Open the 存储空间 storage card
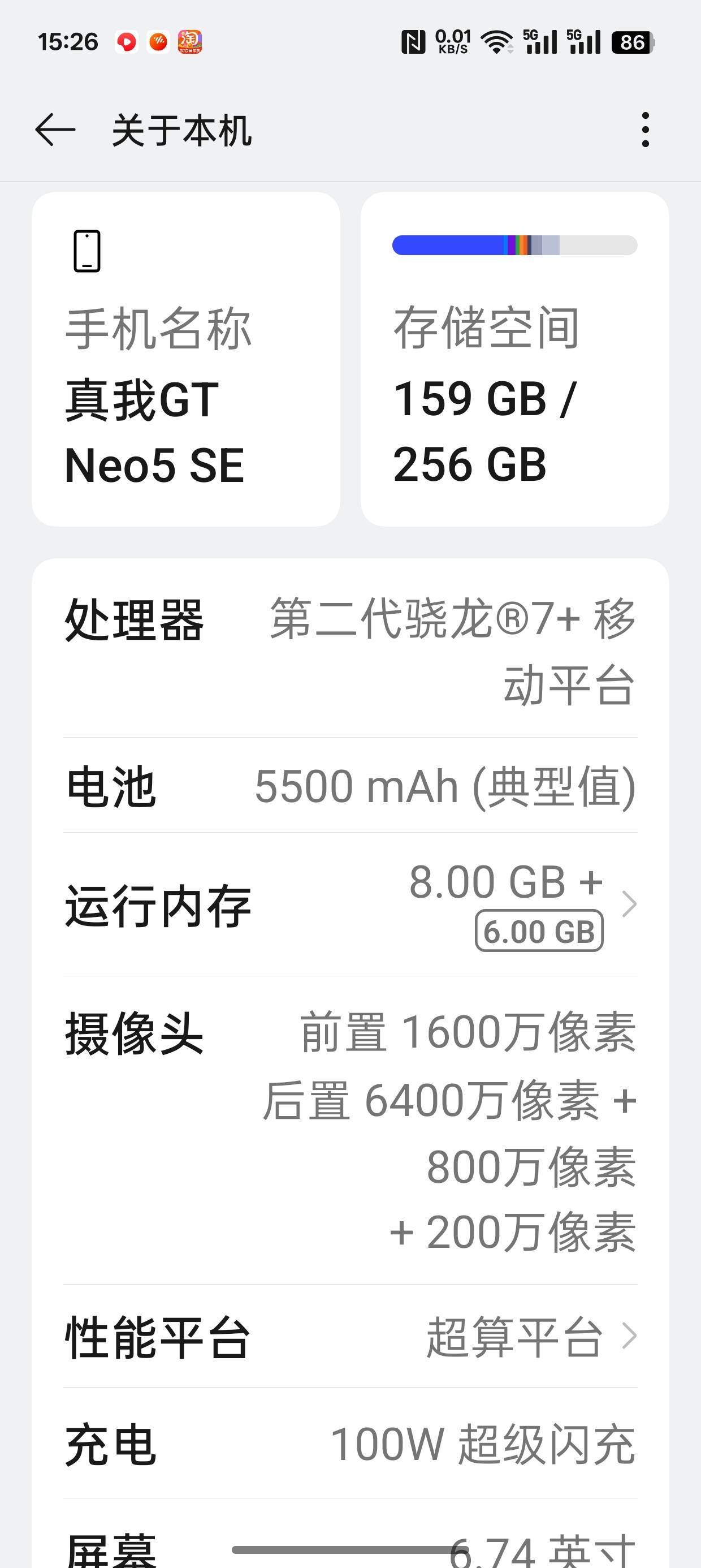The height and width of the screenshot is (1568, 701). pos(515,359)
